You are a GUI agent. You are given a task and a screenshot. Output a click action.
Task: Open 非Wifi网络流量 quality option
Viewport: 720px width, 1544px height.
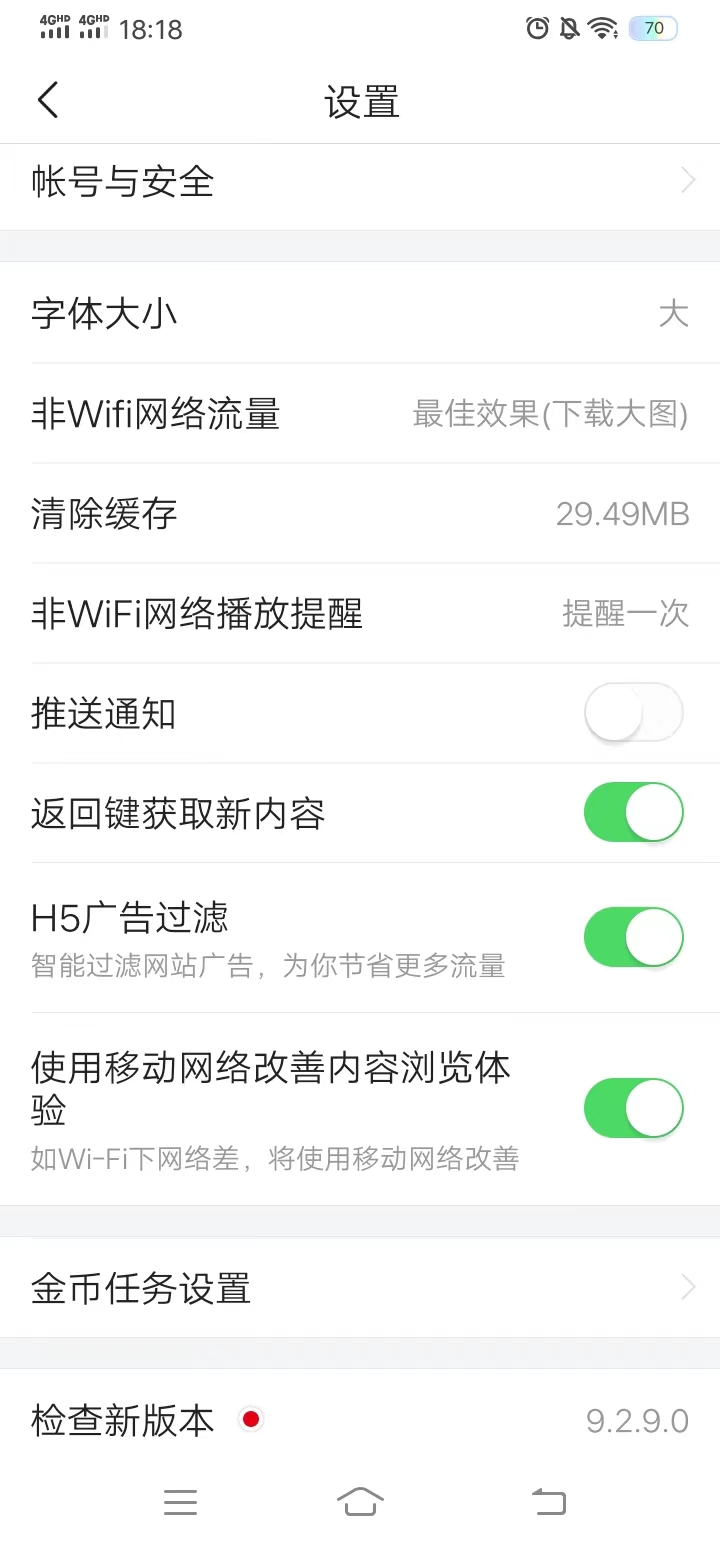550,413
